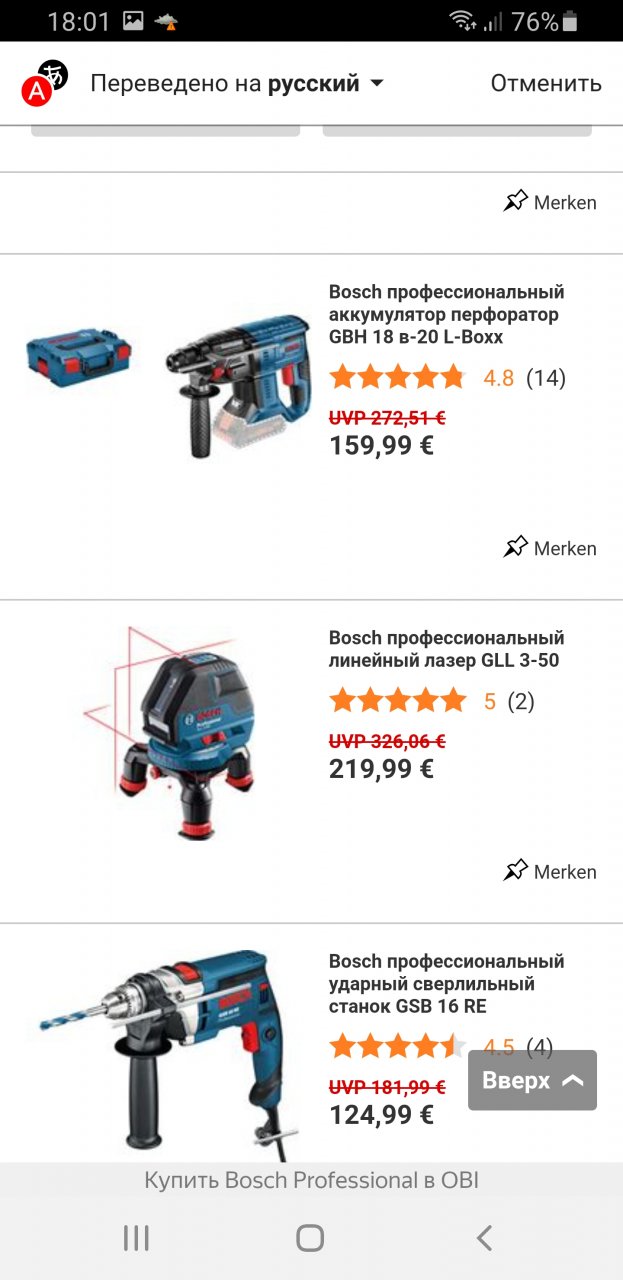Jump to top with Вверх button
This screenshot has height=1280, width=623.
[x=532, y=1080]
